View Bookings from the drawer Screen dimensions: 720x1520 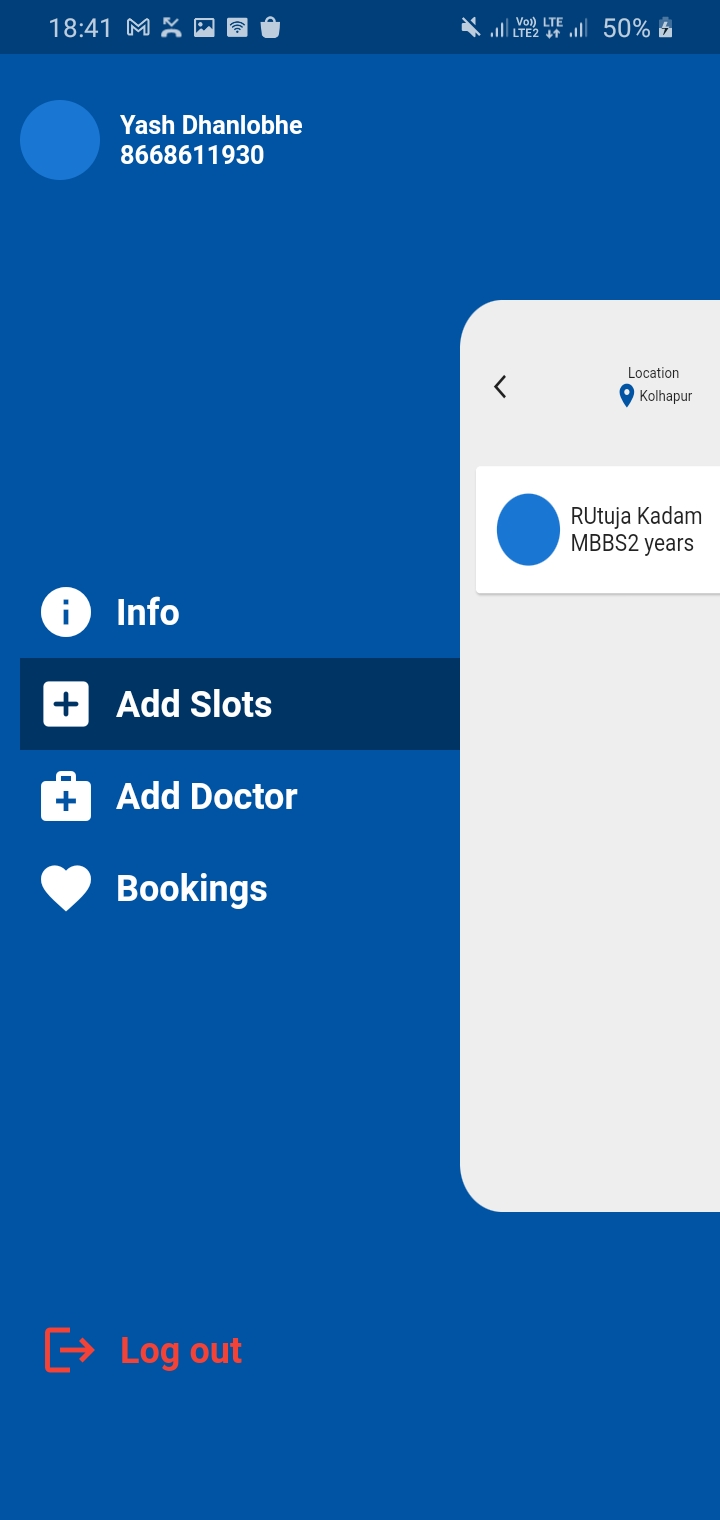click(x=240, y=888)
